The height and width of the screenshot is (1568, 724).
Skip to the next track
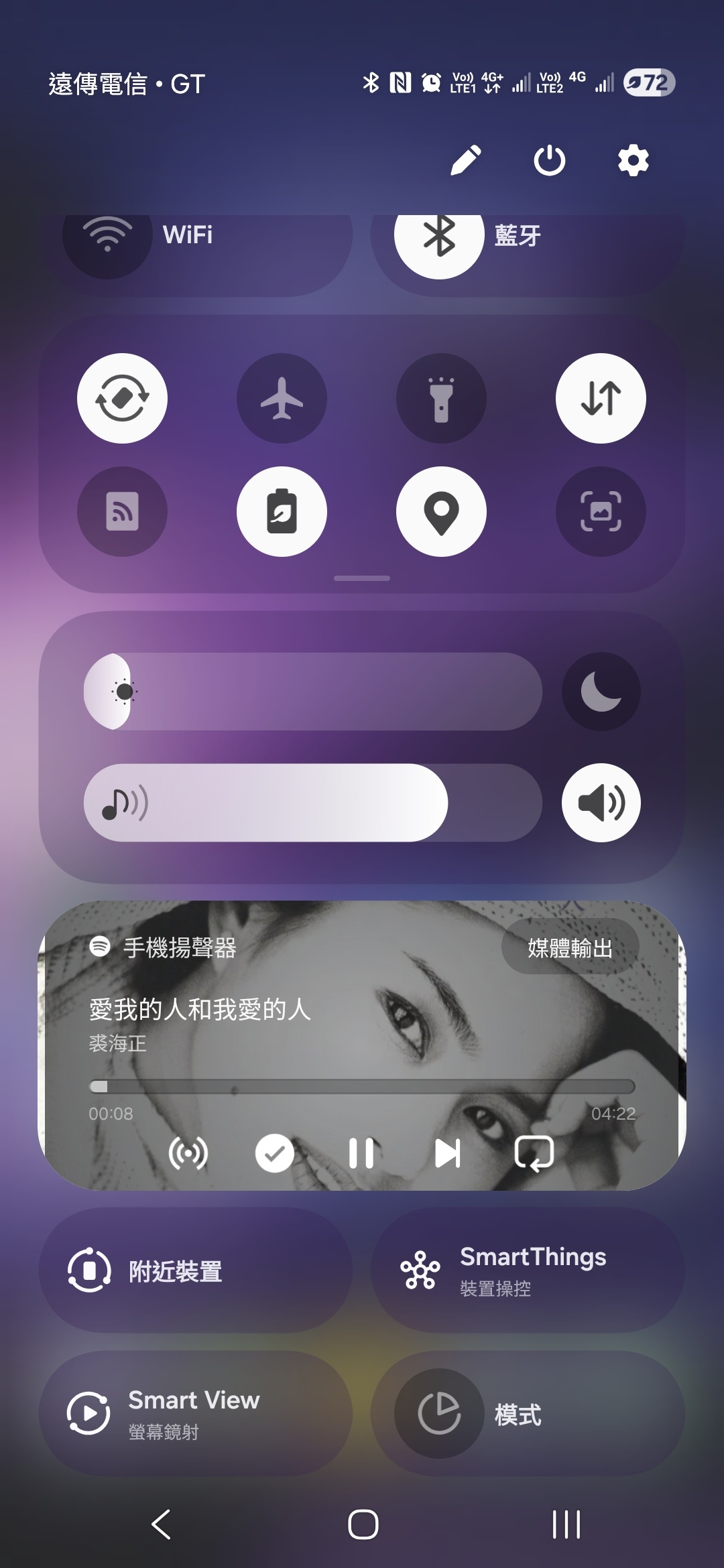[447, 1153]
